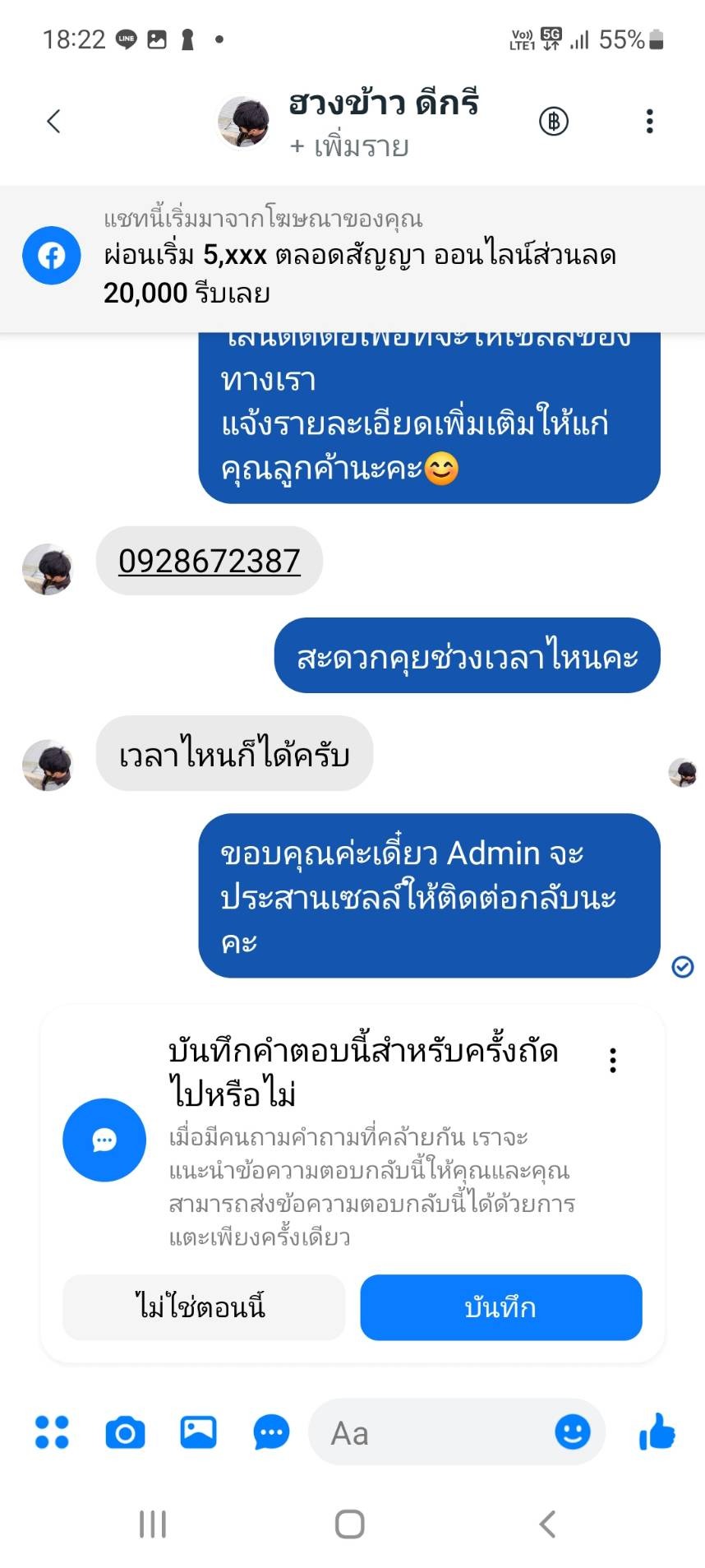The width and height of the screenshot is (705, 1568).
Task: Open the baht payment icon
Action: pyautogui.click(x=554, y=122)
